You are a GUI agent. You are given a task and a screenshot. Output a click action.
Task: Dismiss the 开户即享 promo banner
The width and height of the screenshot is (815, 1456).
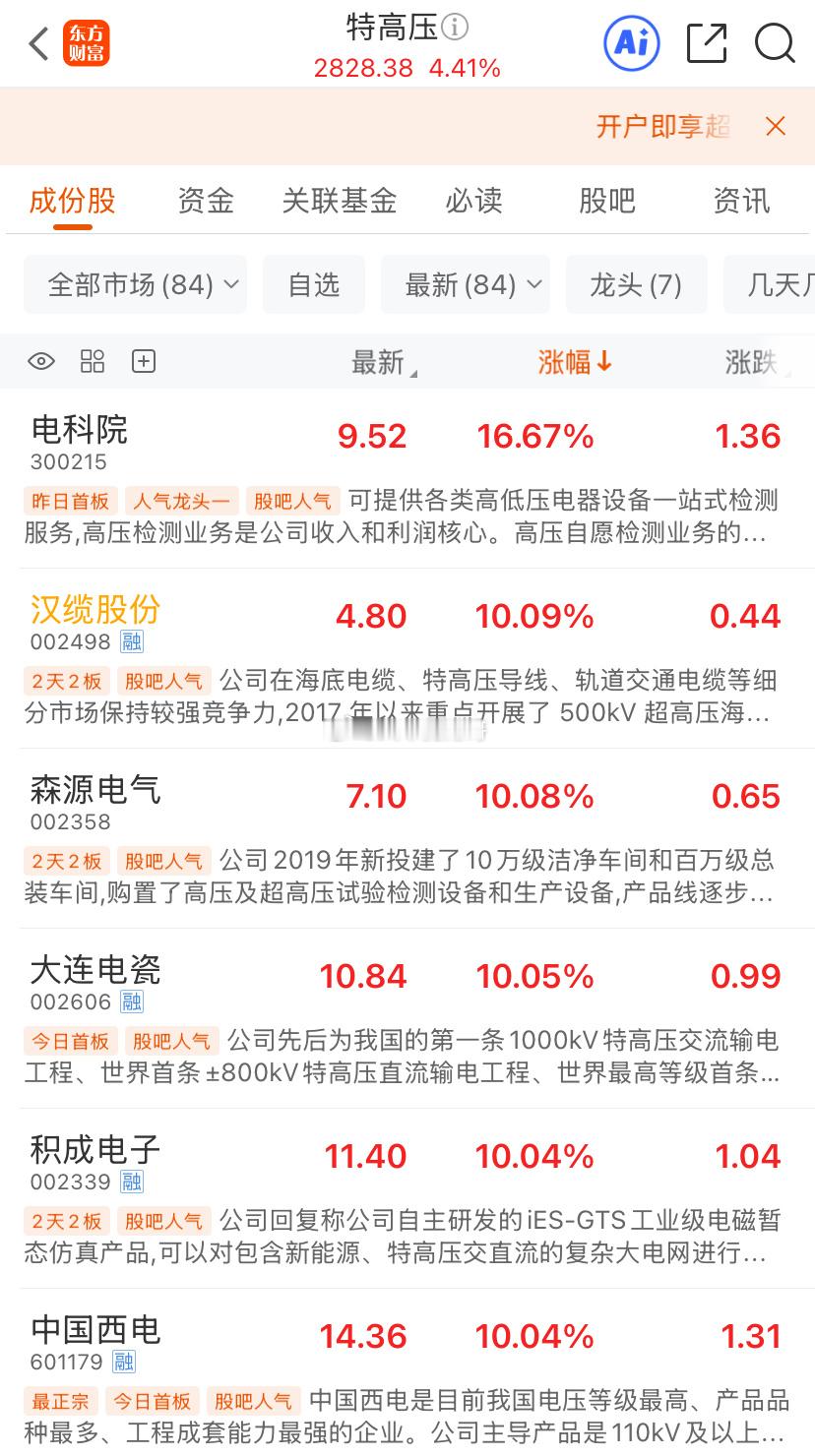click(x=776, y=126)
